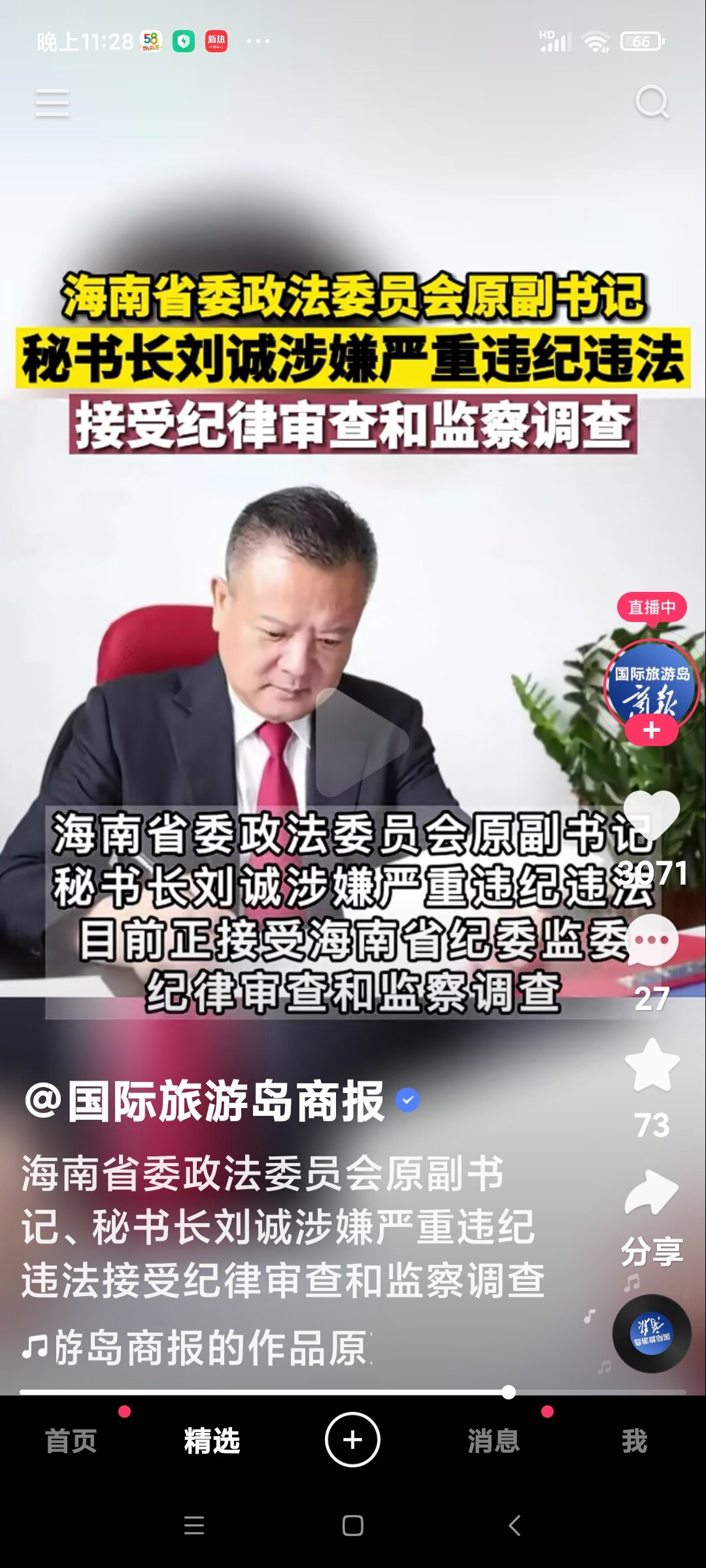Open the spinning music disc
Image resolution: width=706 pixels, height=1568 pixels.
point(651,1333)
